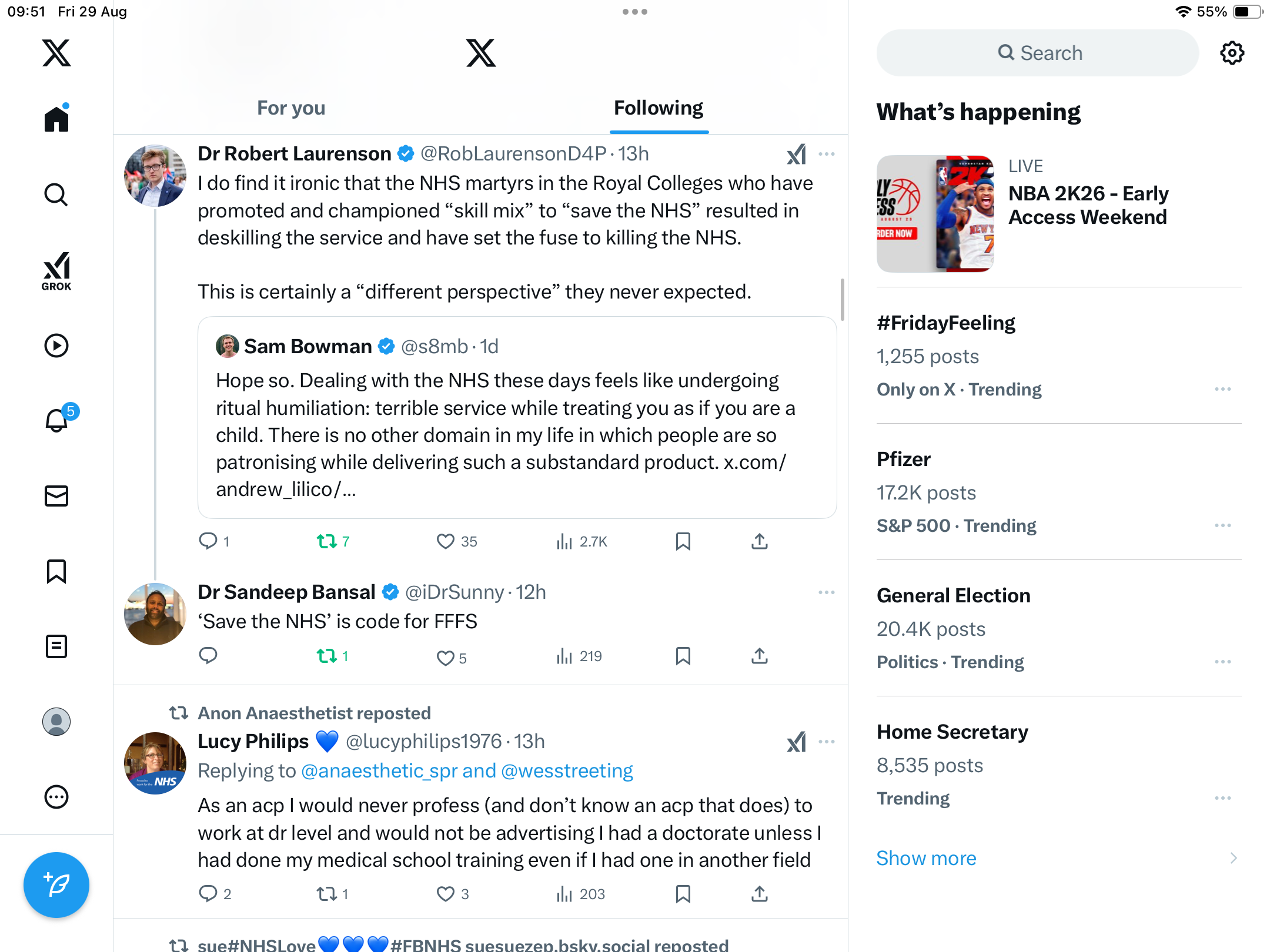This screenshot has width=1270, height=952.
Task: Open trends settings gear
Action: pos(1232,53)
